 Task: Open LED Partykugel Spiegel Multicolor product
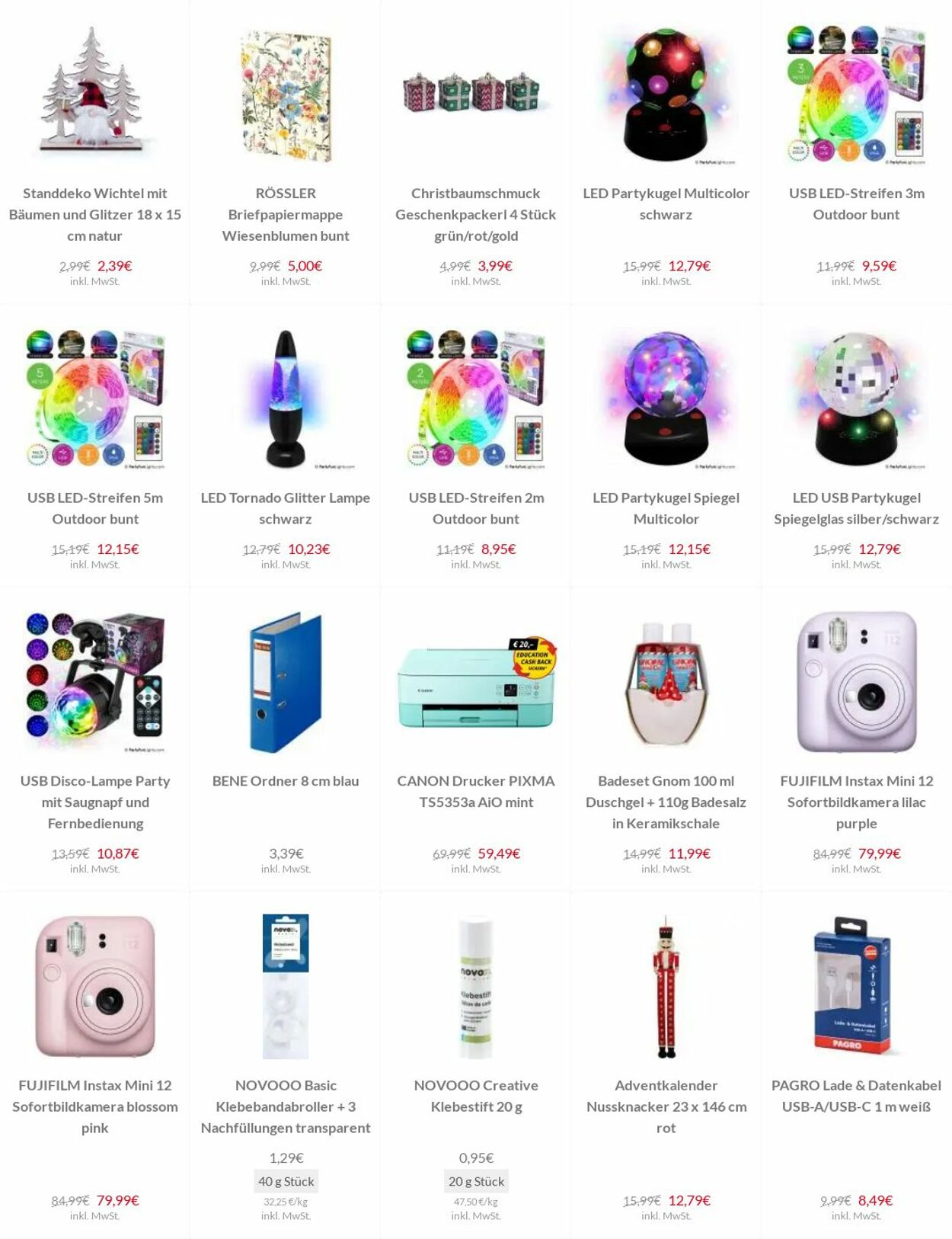point(666,507)
